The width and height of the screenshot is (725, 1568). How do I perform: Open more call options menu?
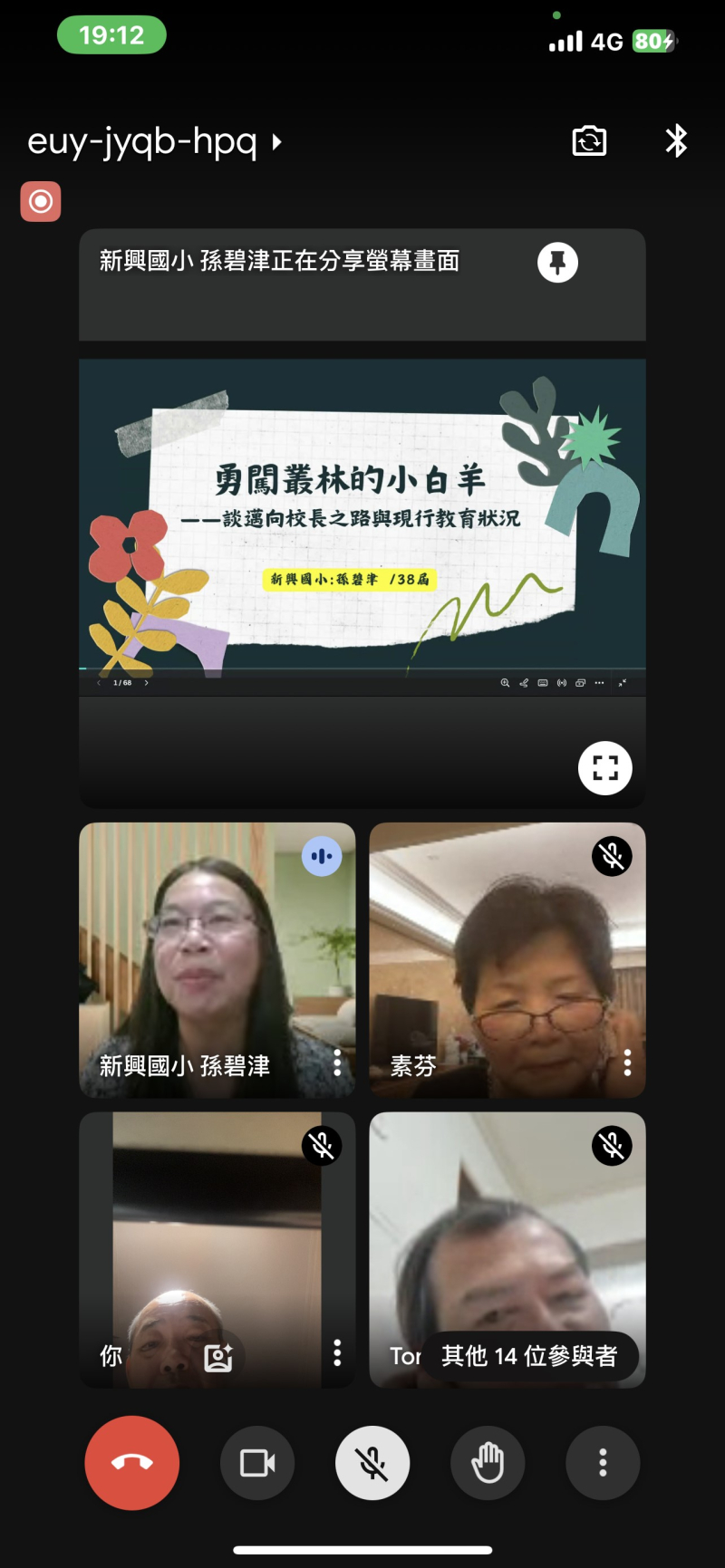pyautogui.click(x=603, y=1462)
